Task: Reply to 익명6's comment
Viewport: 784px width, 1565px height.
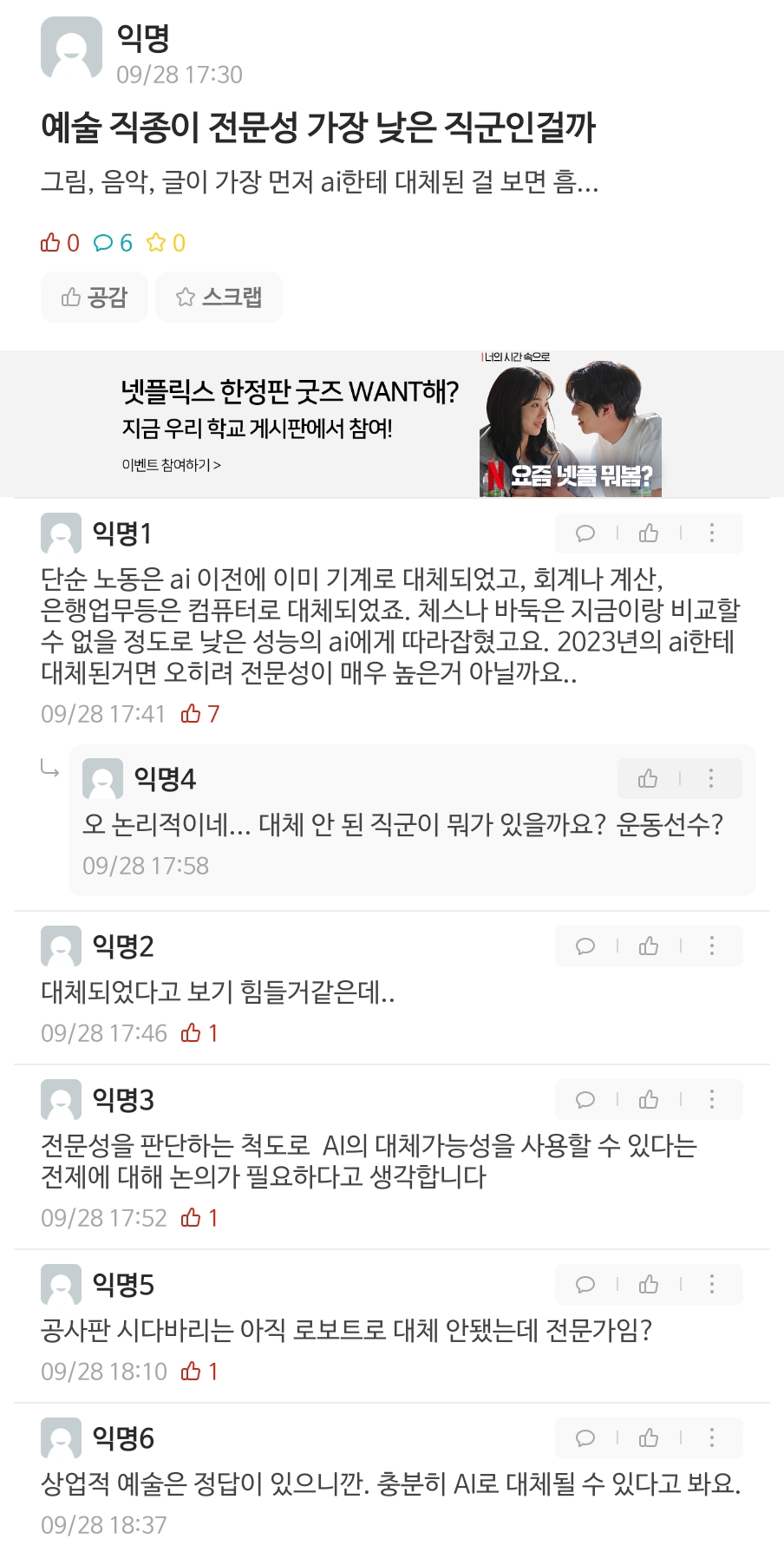Action: [x=585, y=1438]
